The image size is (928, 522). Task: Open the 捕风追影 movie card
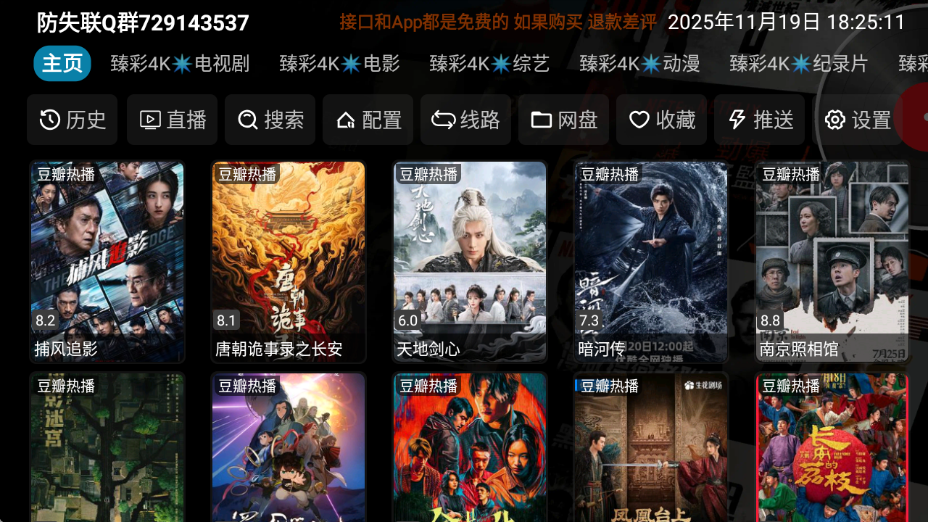(107, 260)
